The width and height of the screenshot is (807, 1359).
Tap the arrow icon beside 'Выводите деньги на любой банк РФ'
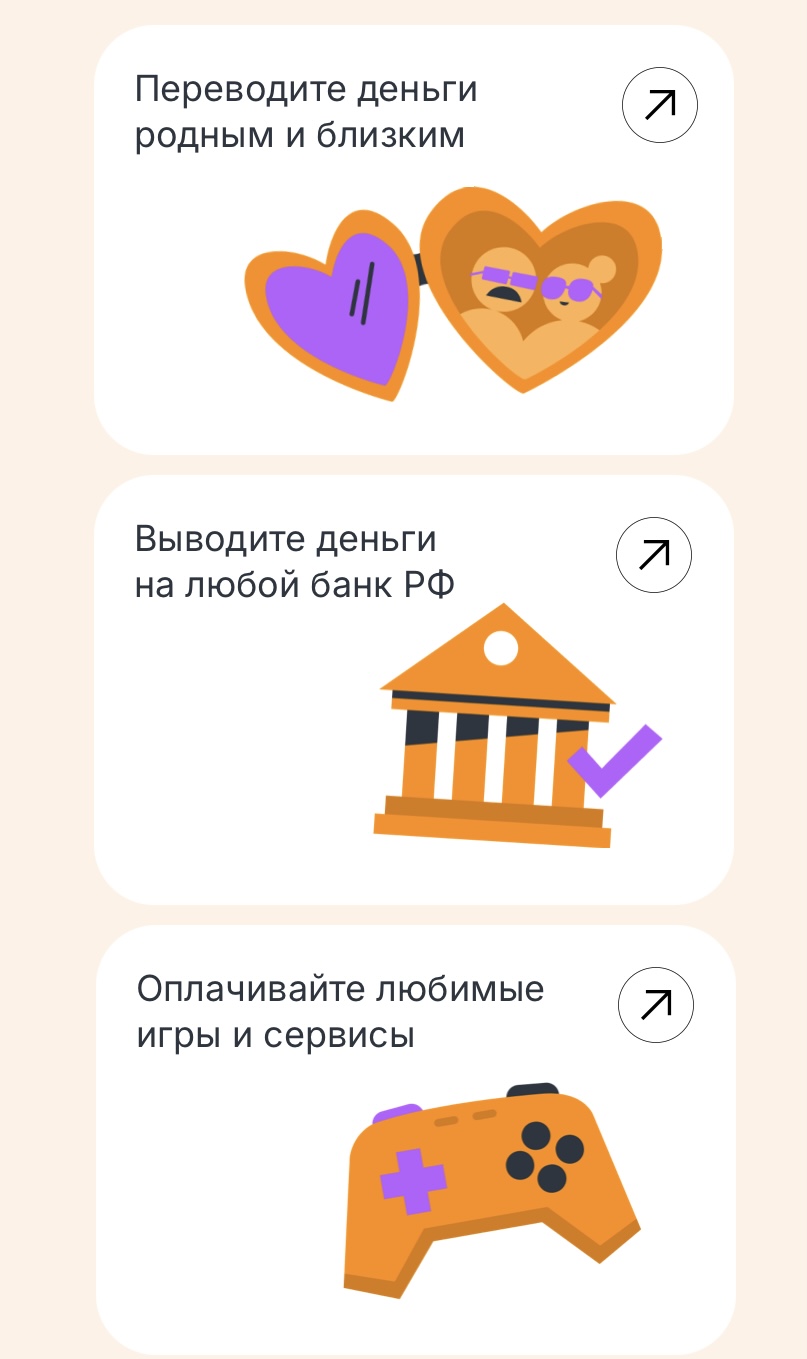(x=654, y=554)
